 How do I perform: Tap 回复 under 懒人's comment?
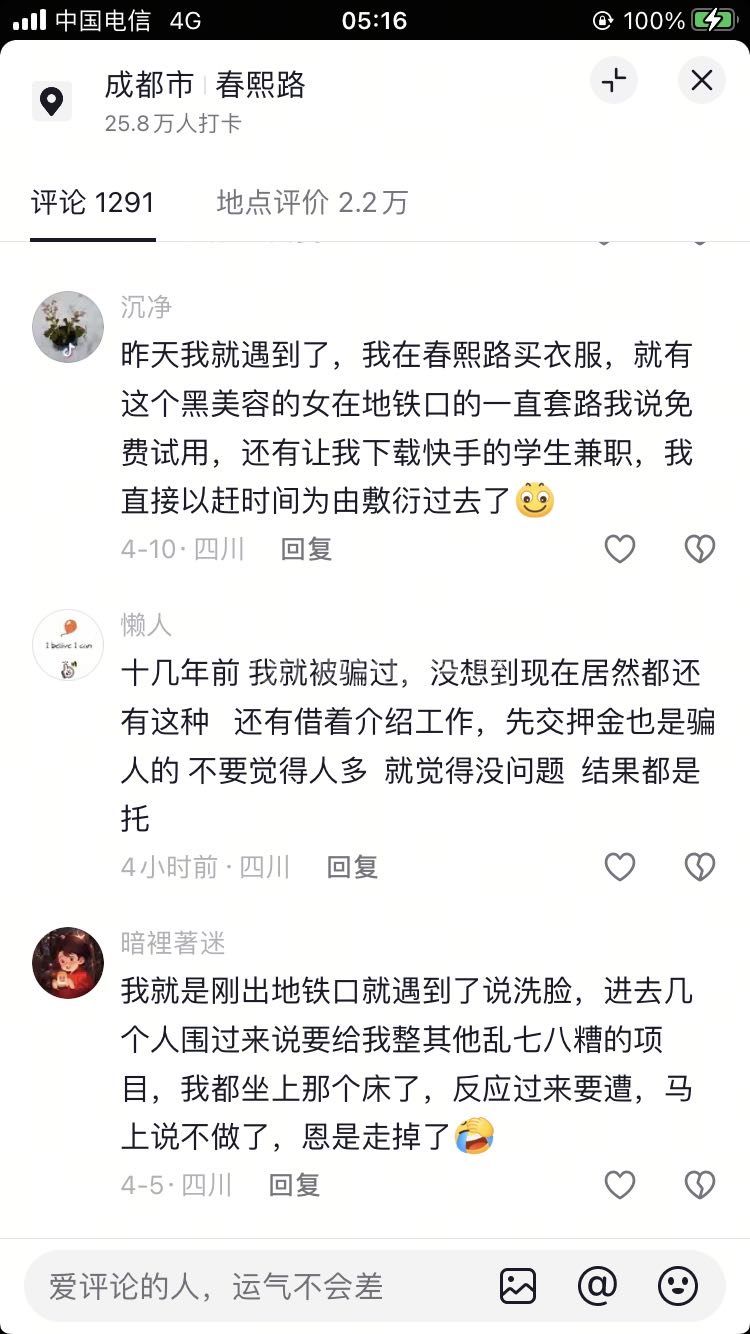click(x=352, y=867)
